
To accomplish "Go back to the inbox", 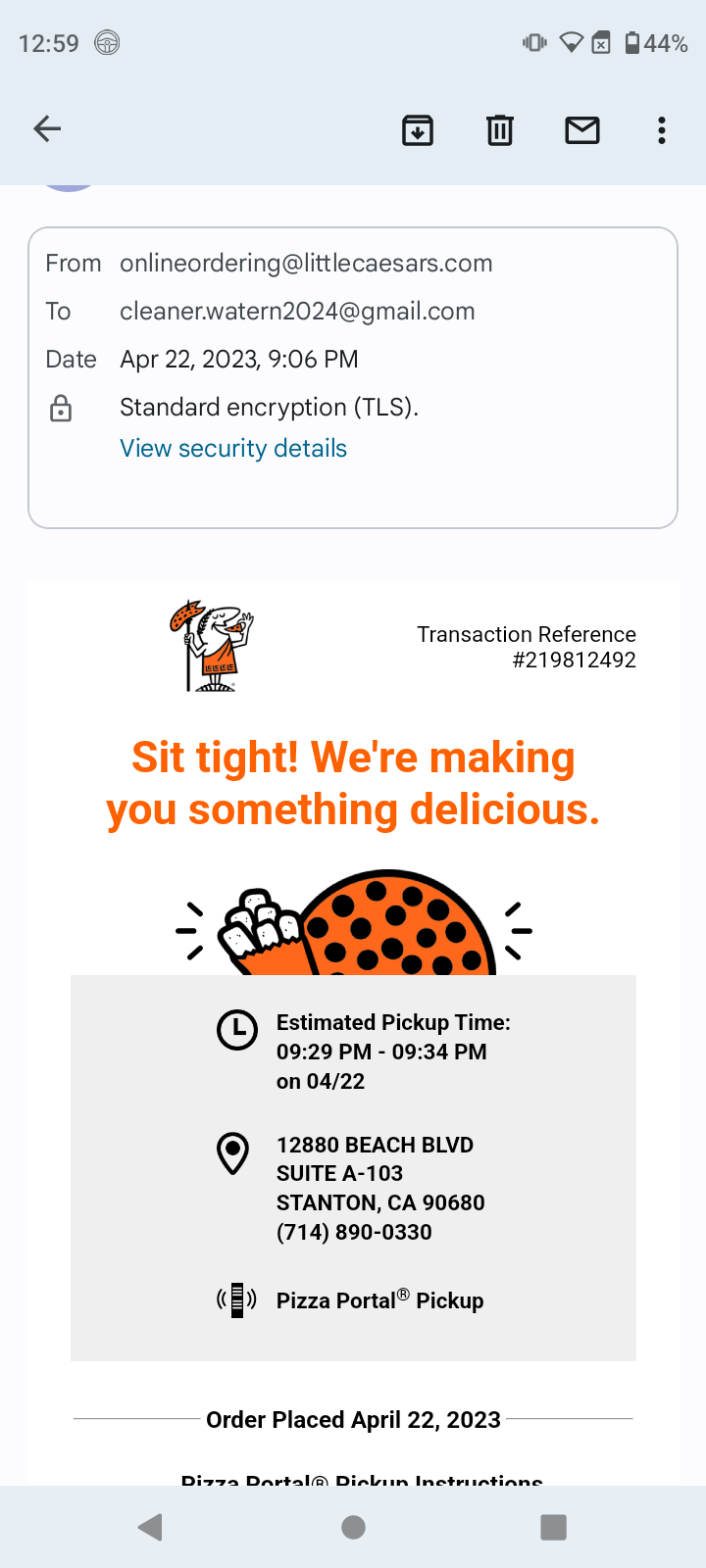I will (47, 129).
